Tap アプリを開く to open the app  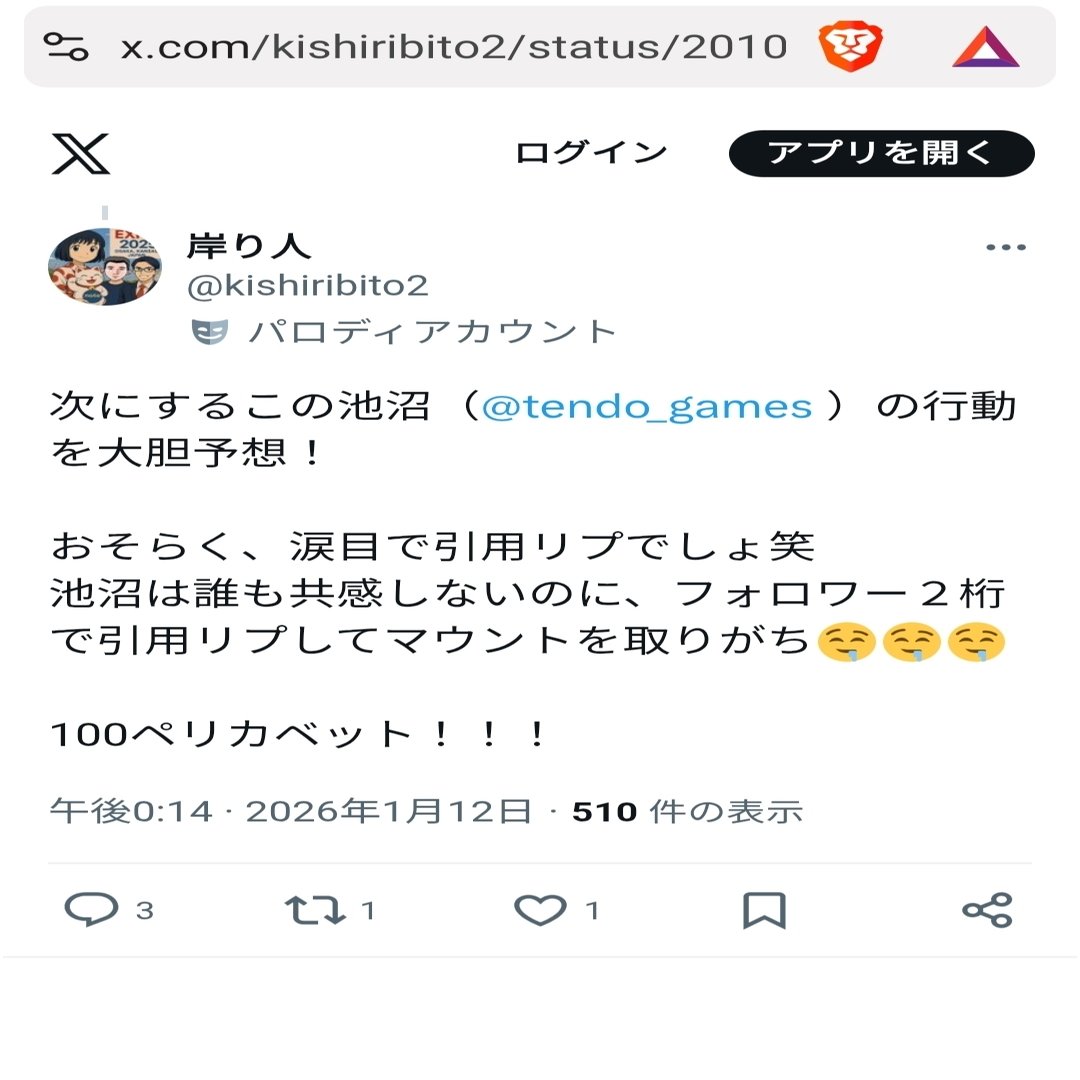881,153
